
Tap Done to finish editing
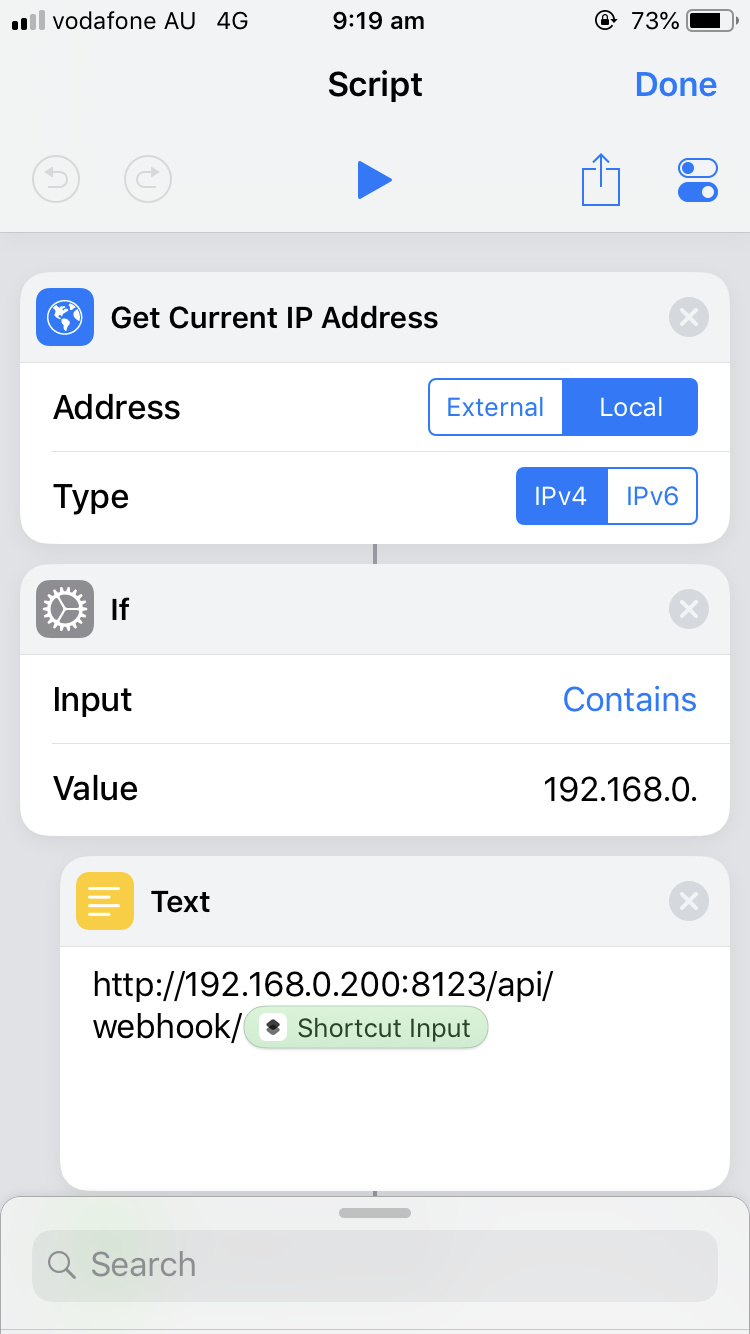tap(675, 85)
